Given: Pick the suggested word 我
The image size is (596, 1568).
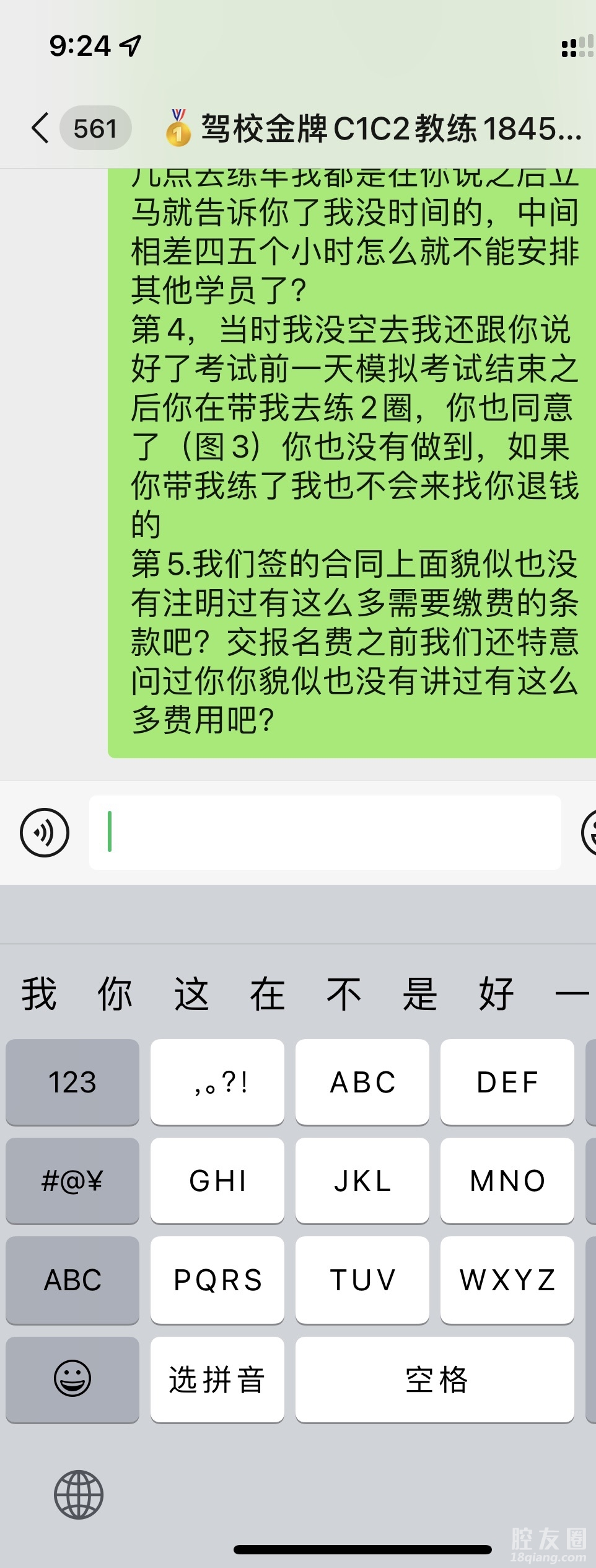Looking at the screenshot, I should pos(39,994).
